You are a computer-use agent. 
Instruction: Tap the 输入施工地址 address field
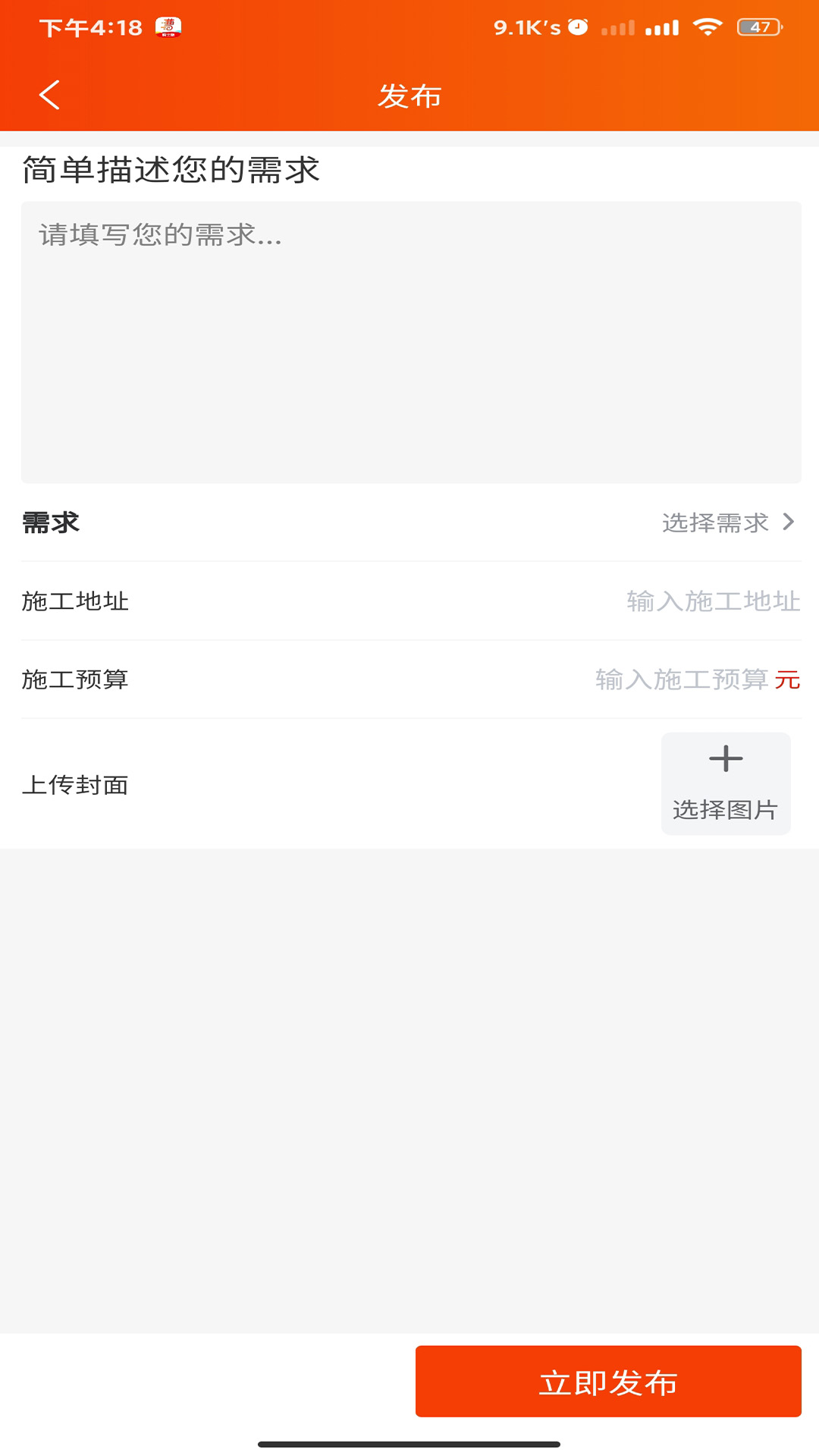tap(712, 601)
